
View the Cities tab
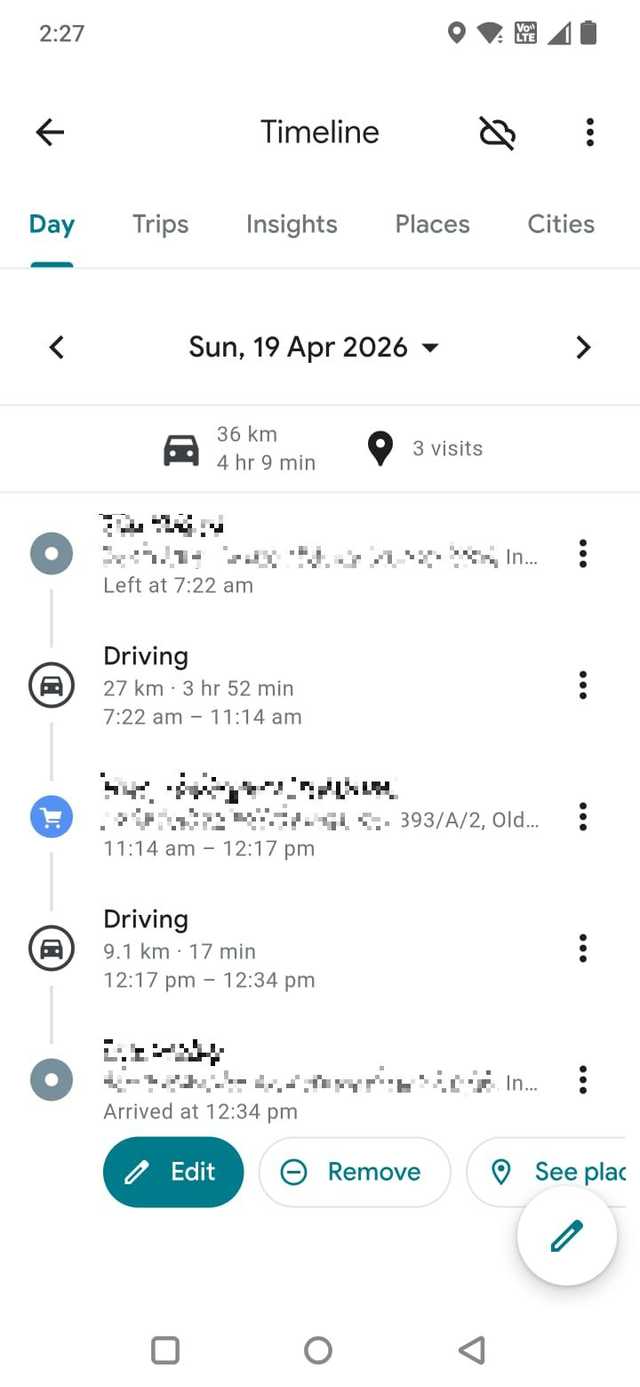(x=560, y=224)
